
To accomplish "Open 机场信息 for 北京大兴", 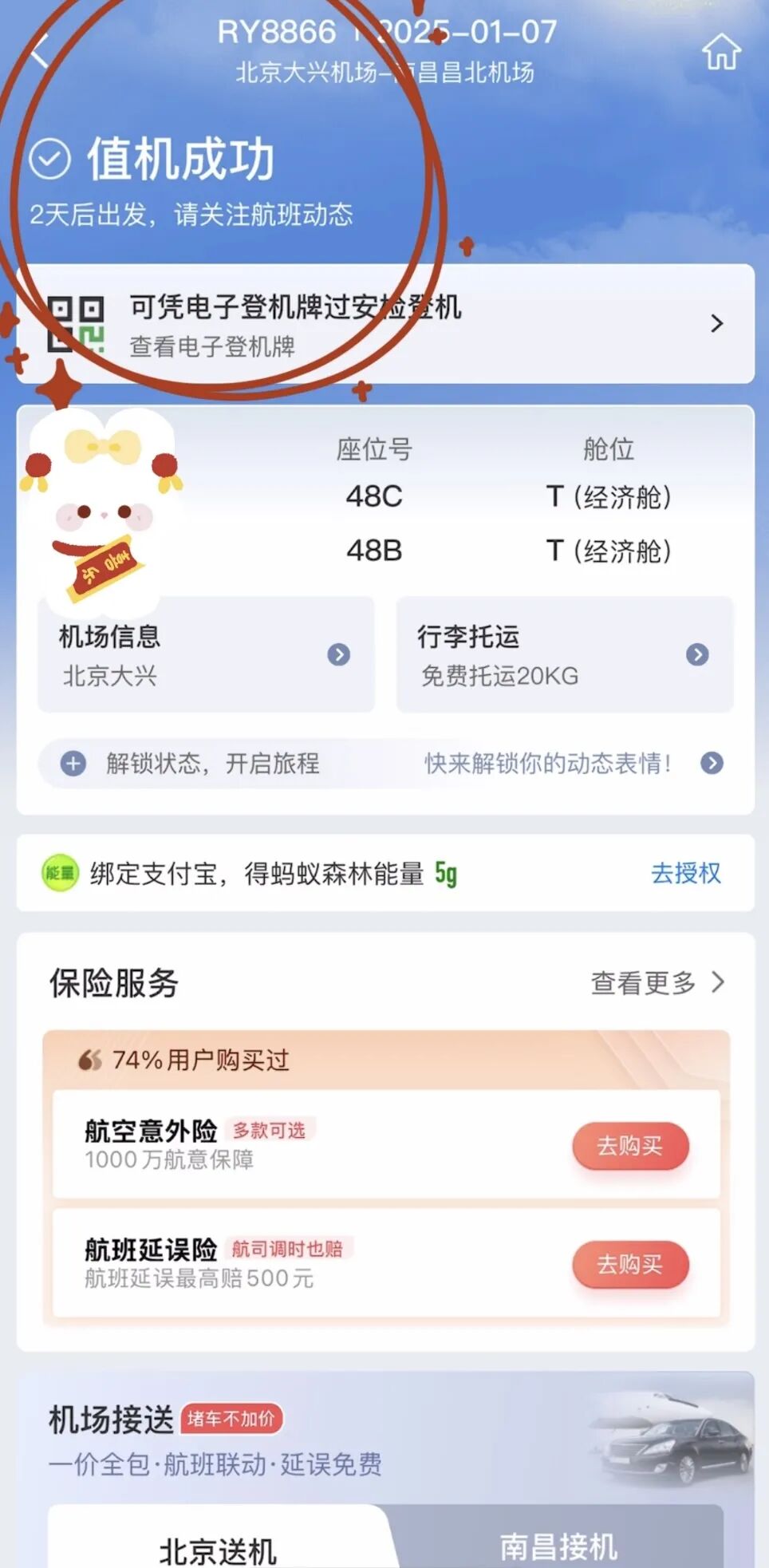I will pyautogui.click(x=206, y=655).
